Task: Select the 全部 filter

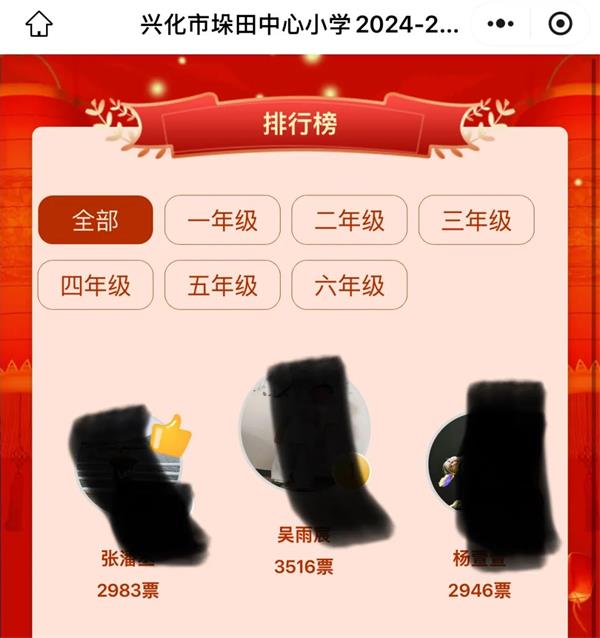Action: pos(95,220)
